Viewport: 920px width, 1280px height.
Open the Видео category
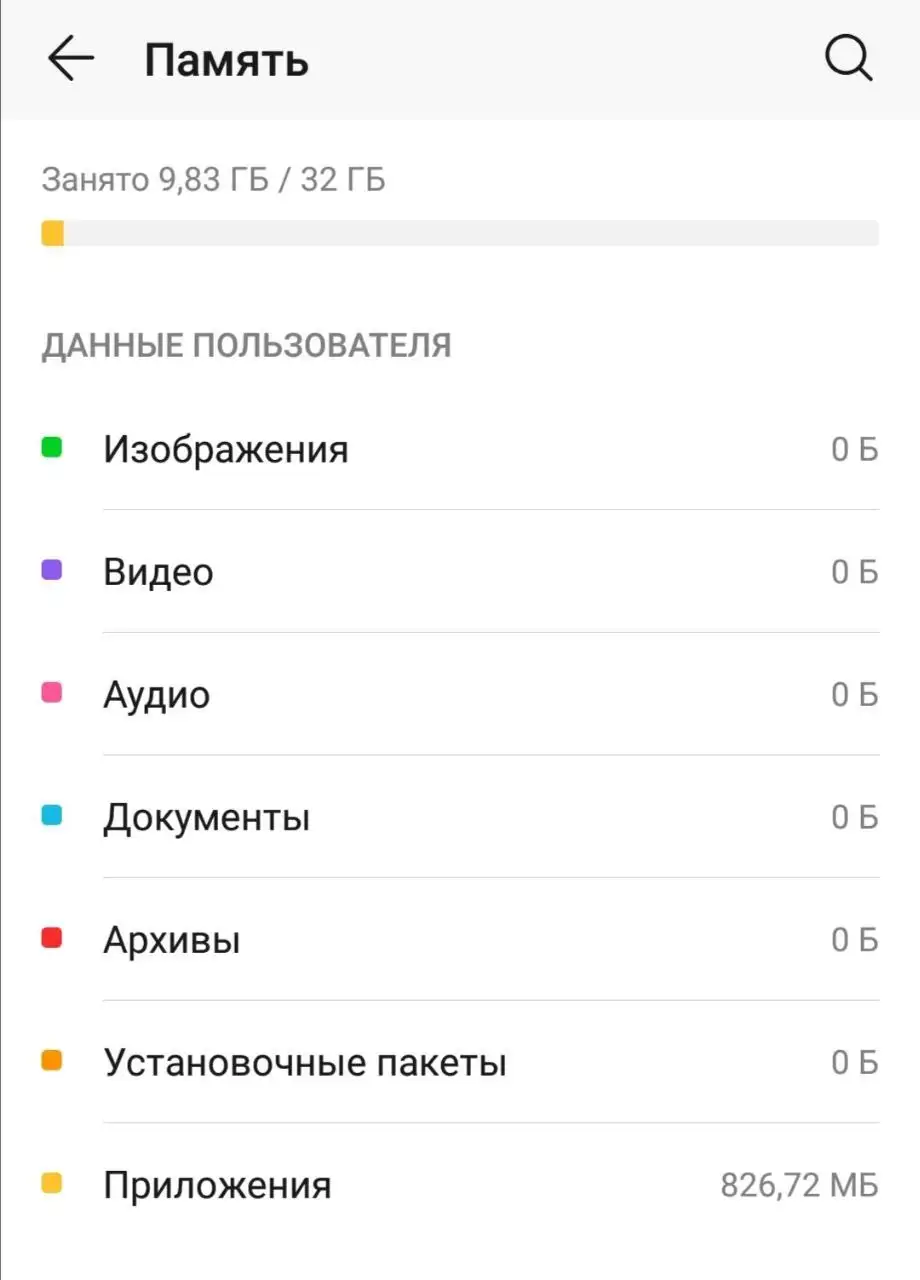pyautogui.click(x=157, y=572)
